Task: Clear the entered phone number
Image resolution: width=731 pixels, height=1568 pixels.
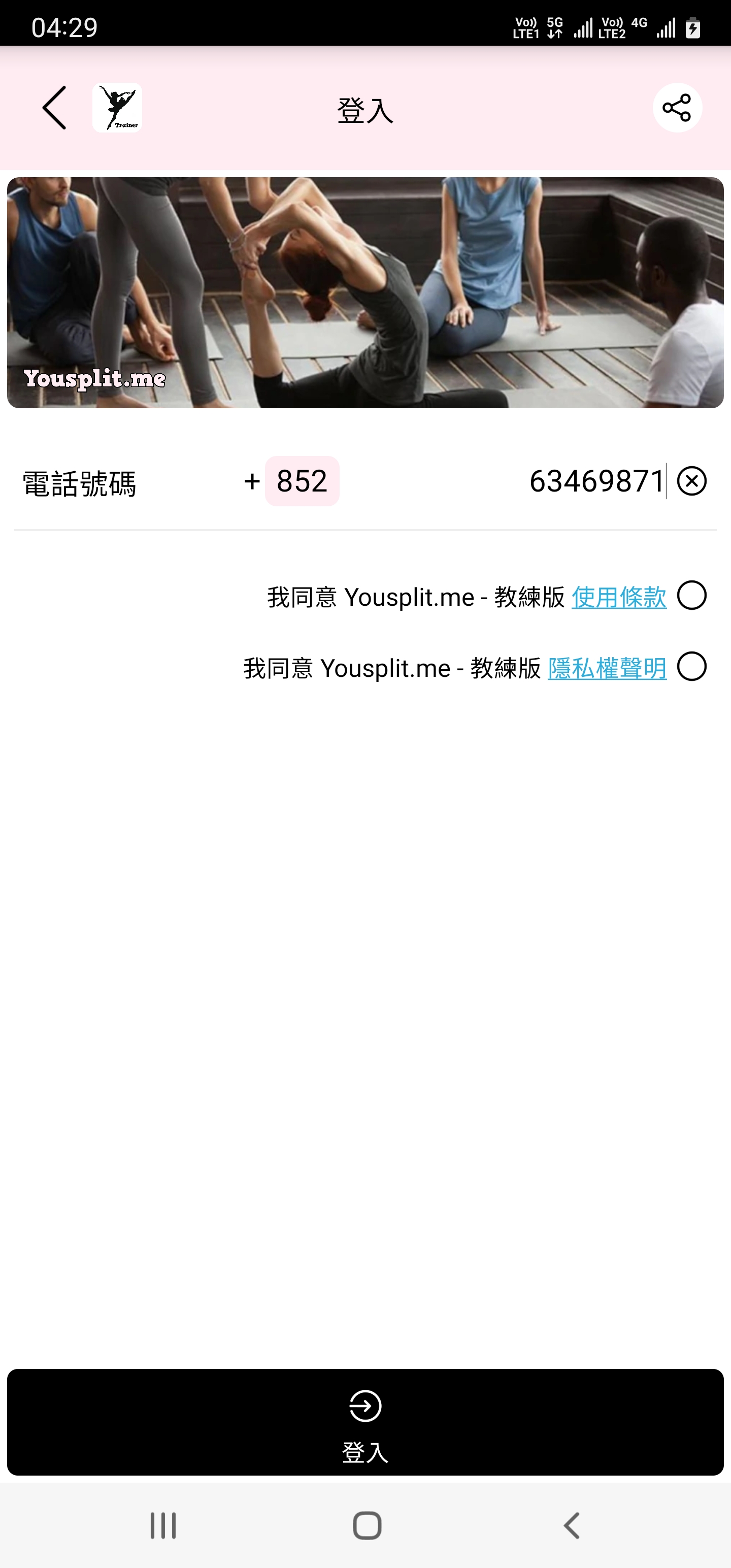Action: (691, 481)
